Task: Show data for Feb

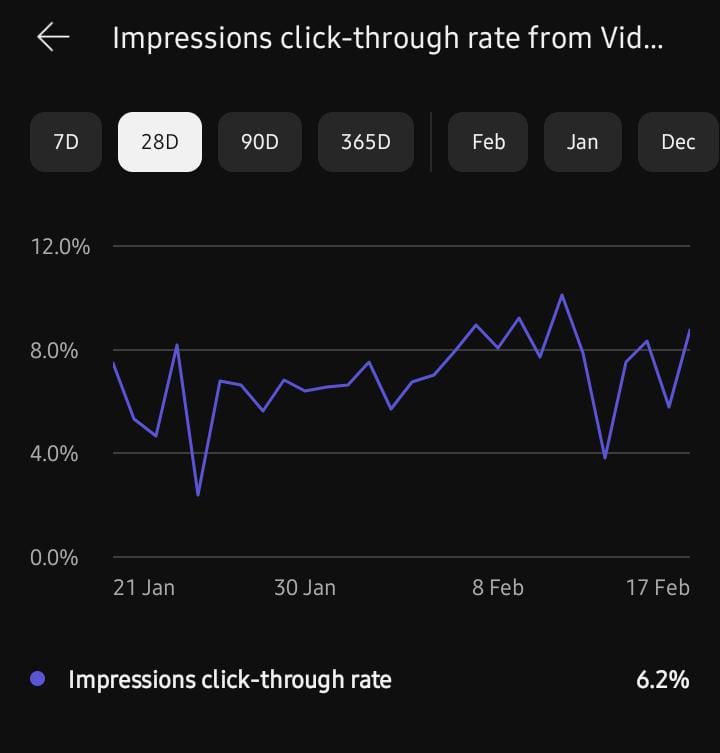Action: tap(488, 142)
